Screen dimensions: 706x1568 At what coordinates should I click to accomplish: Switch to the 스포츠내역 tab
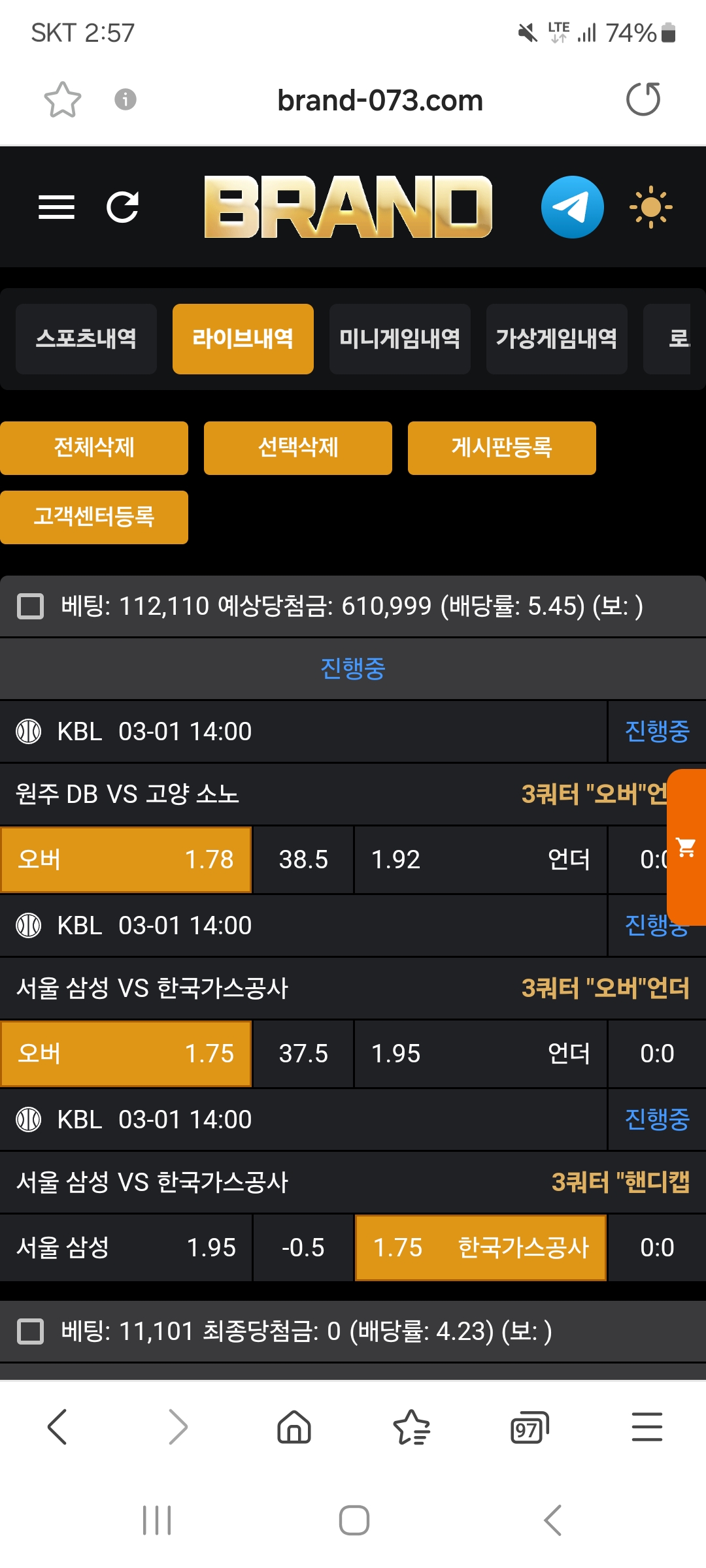(x=86, y=338)
